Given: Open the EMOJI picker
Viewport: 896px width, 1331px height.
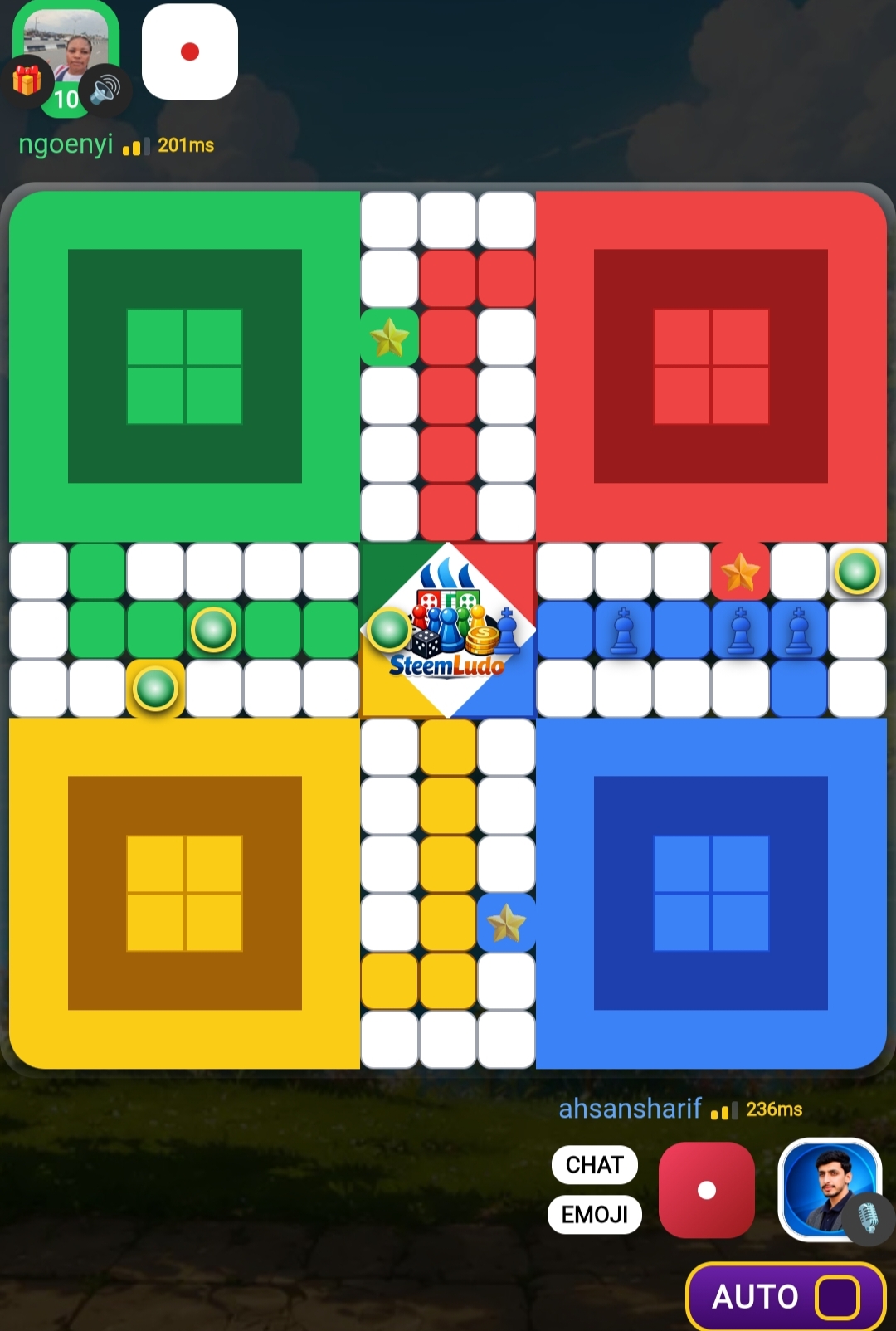Looking at the screenshot, I should [594, 1215].
